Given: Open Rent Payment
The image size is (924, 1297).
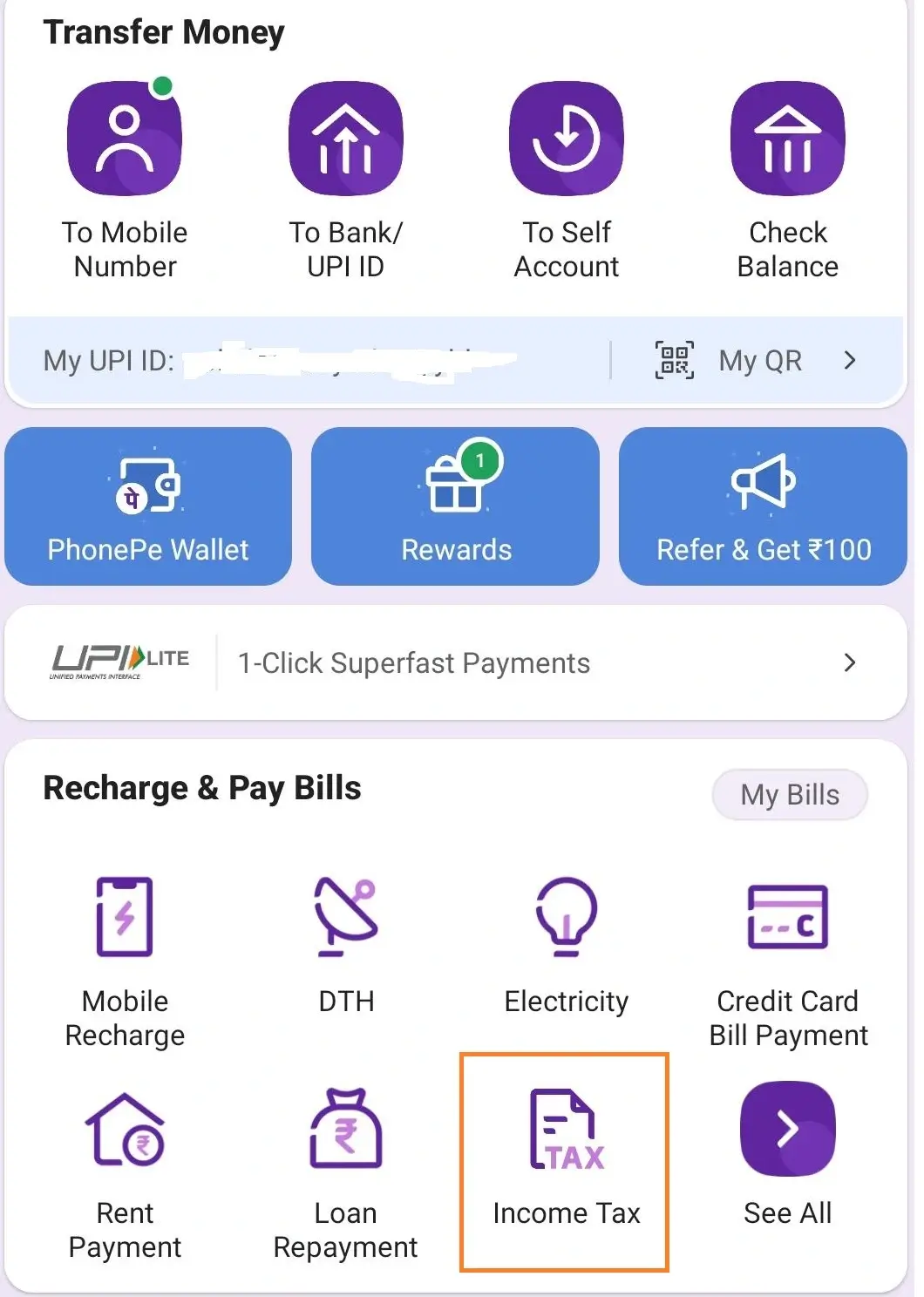Looking at the screenshot, I should (x=125, y=1131).
